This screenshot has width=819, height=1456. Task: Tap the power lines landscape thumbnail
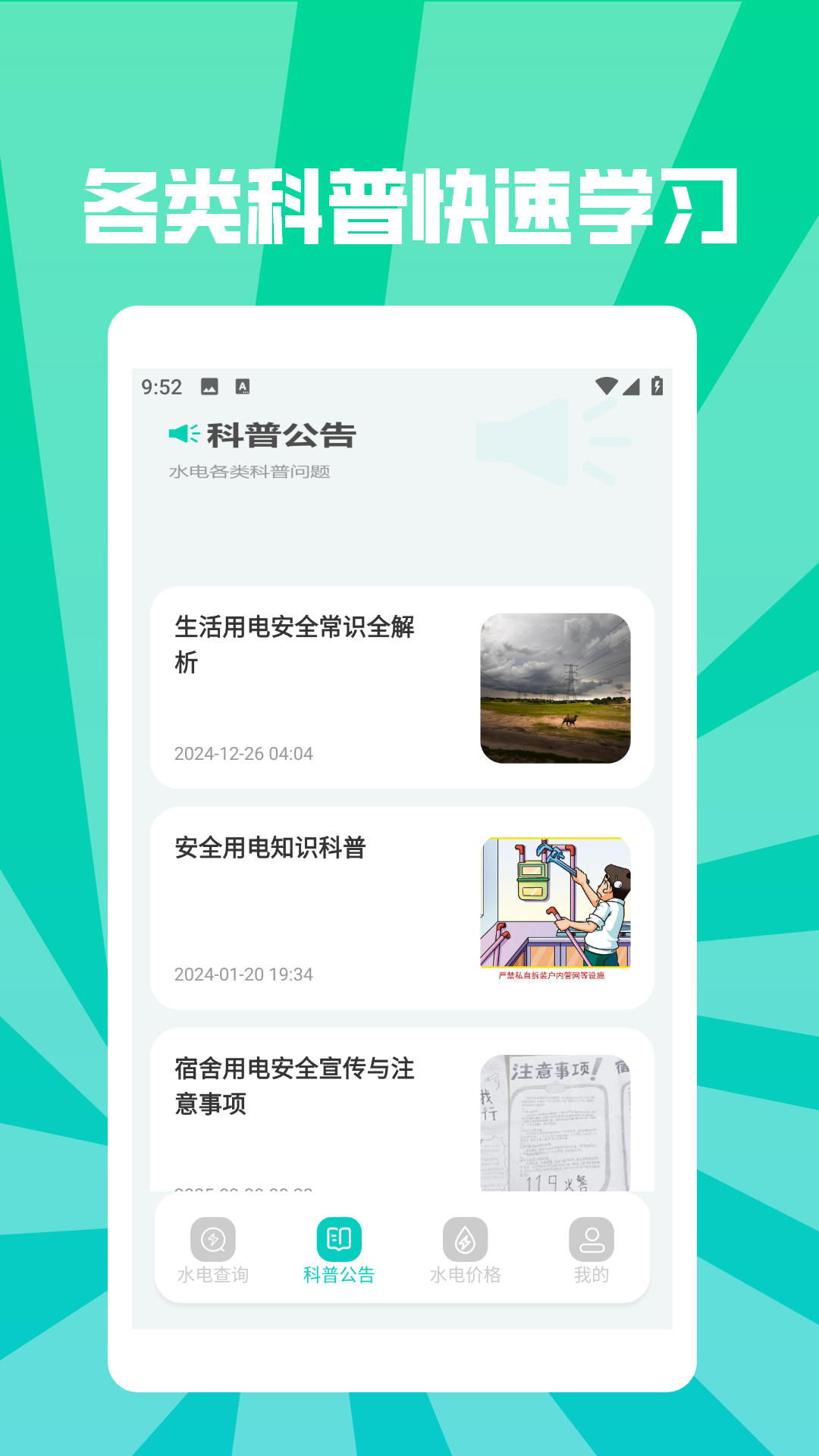click(x=556, y=689)
